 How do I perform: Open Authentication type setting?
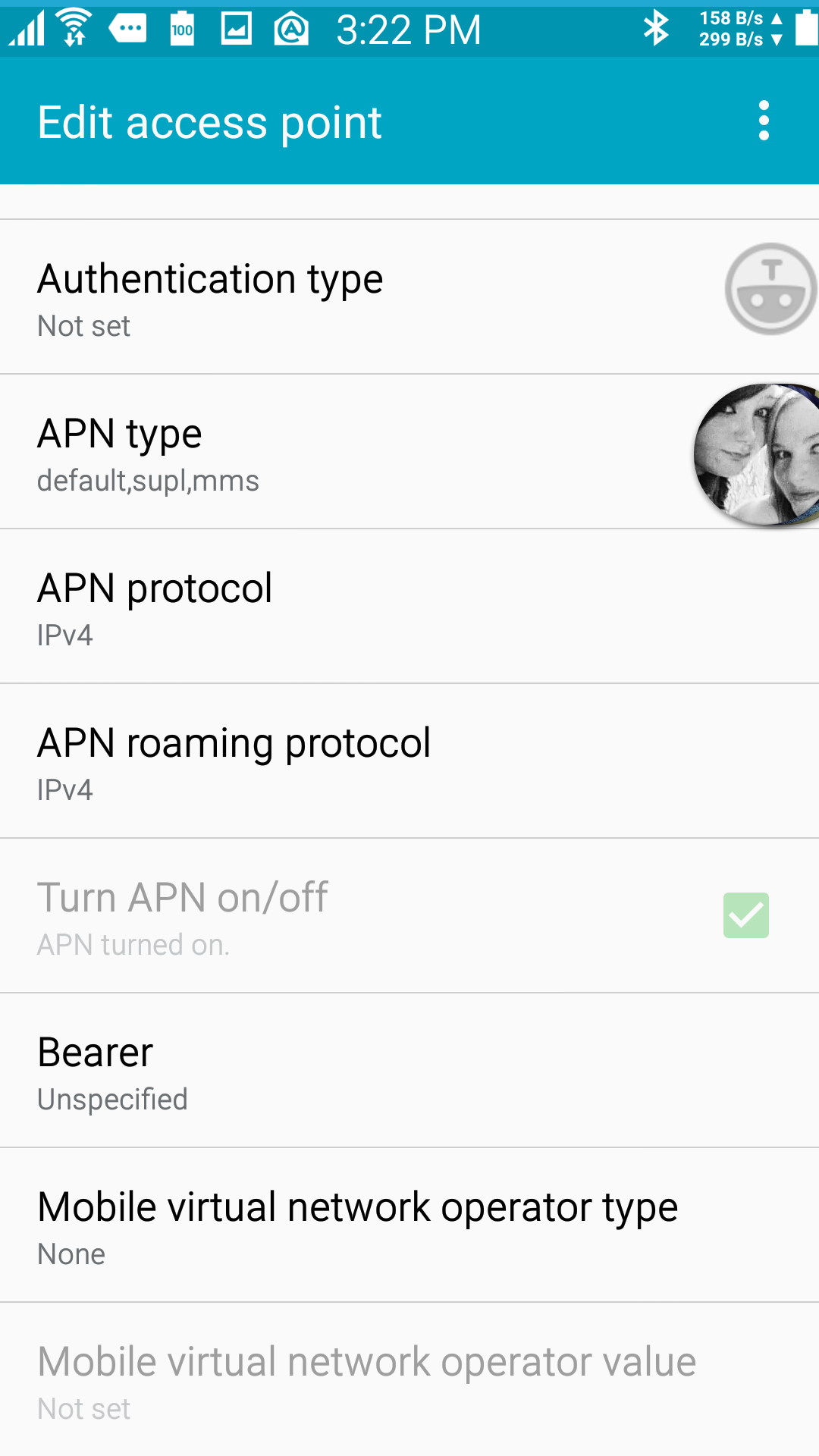tap(409, 297)
